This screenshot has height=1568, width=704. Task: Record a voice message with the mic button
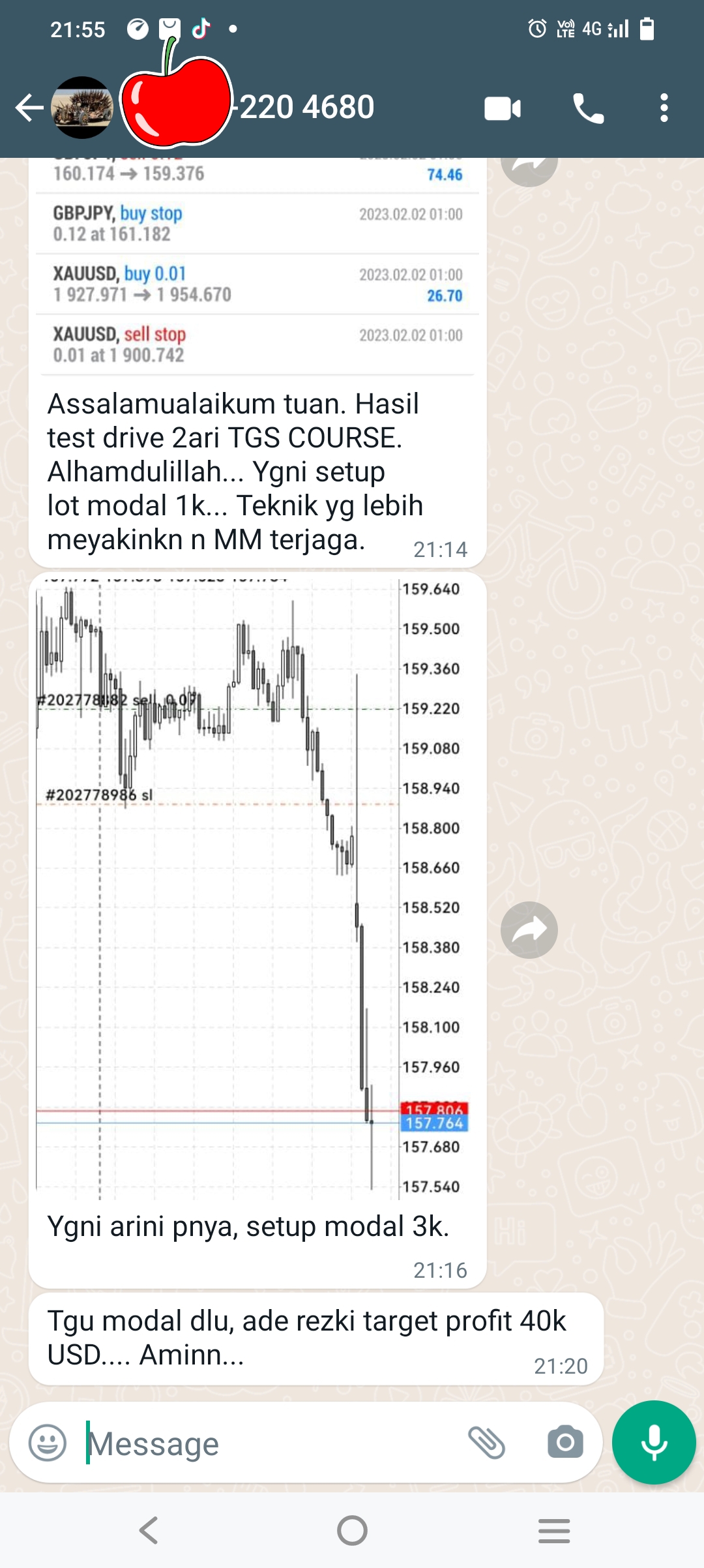(653, 1441)
